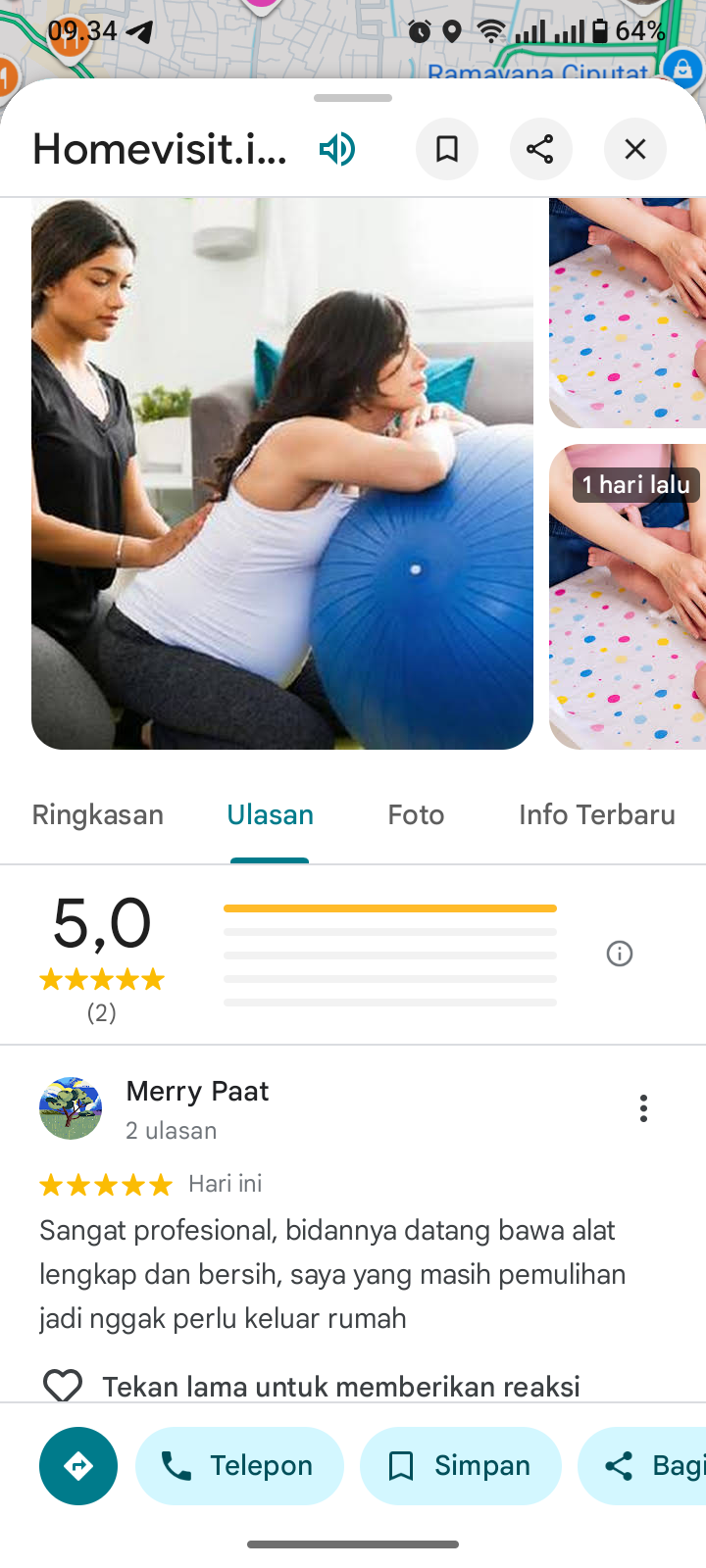706x1568 pixels.
Task: Go to the Foto tab
Action: [416, 815]
